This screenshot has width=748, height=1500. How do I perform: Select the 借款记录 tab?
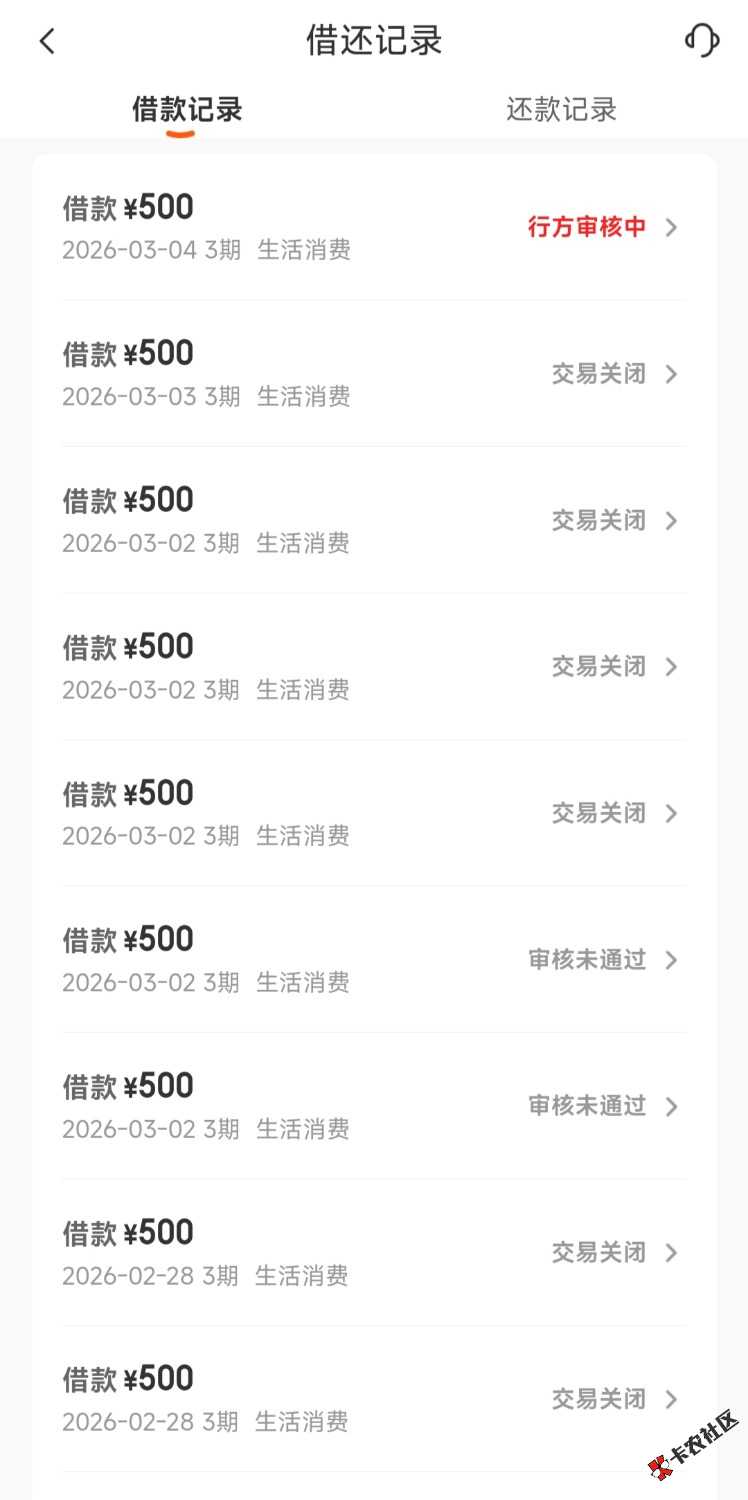point(187,110)
